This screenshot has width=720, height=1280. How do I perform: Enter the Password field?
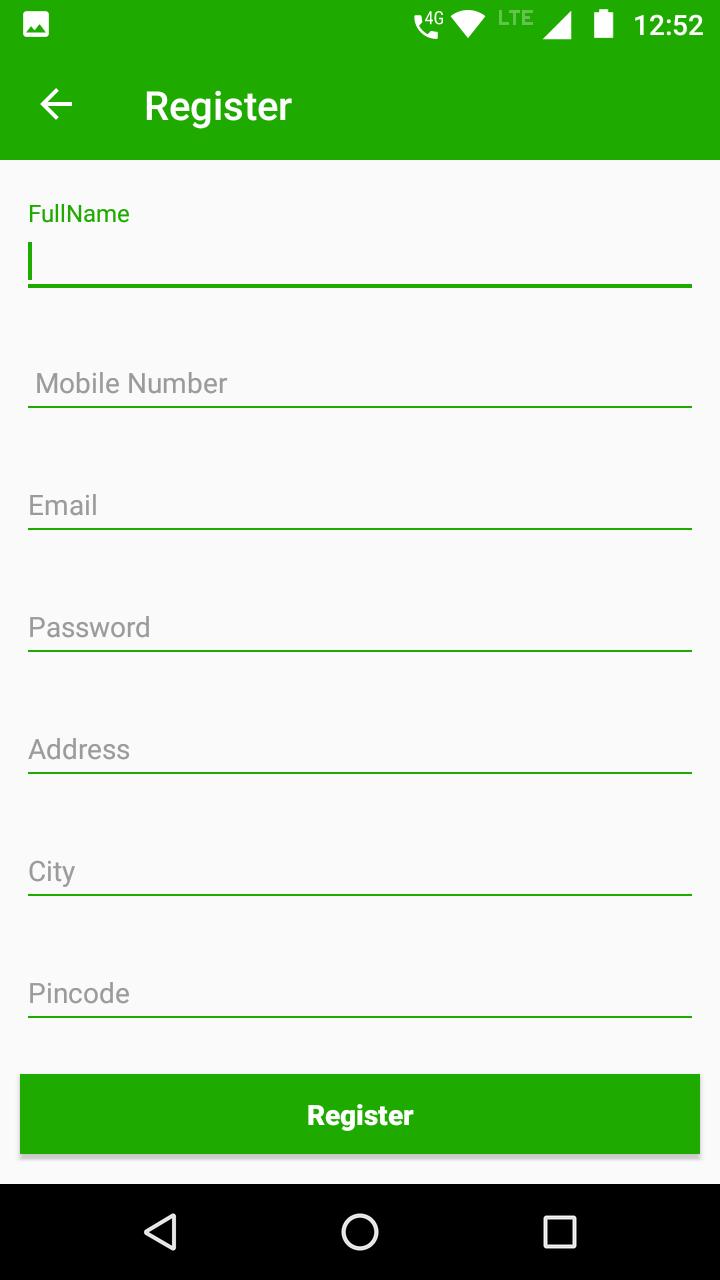[360, 627]
